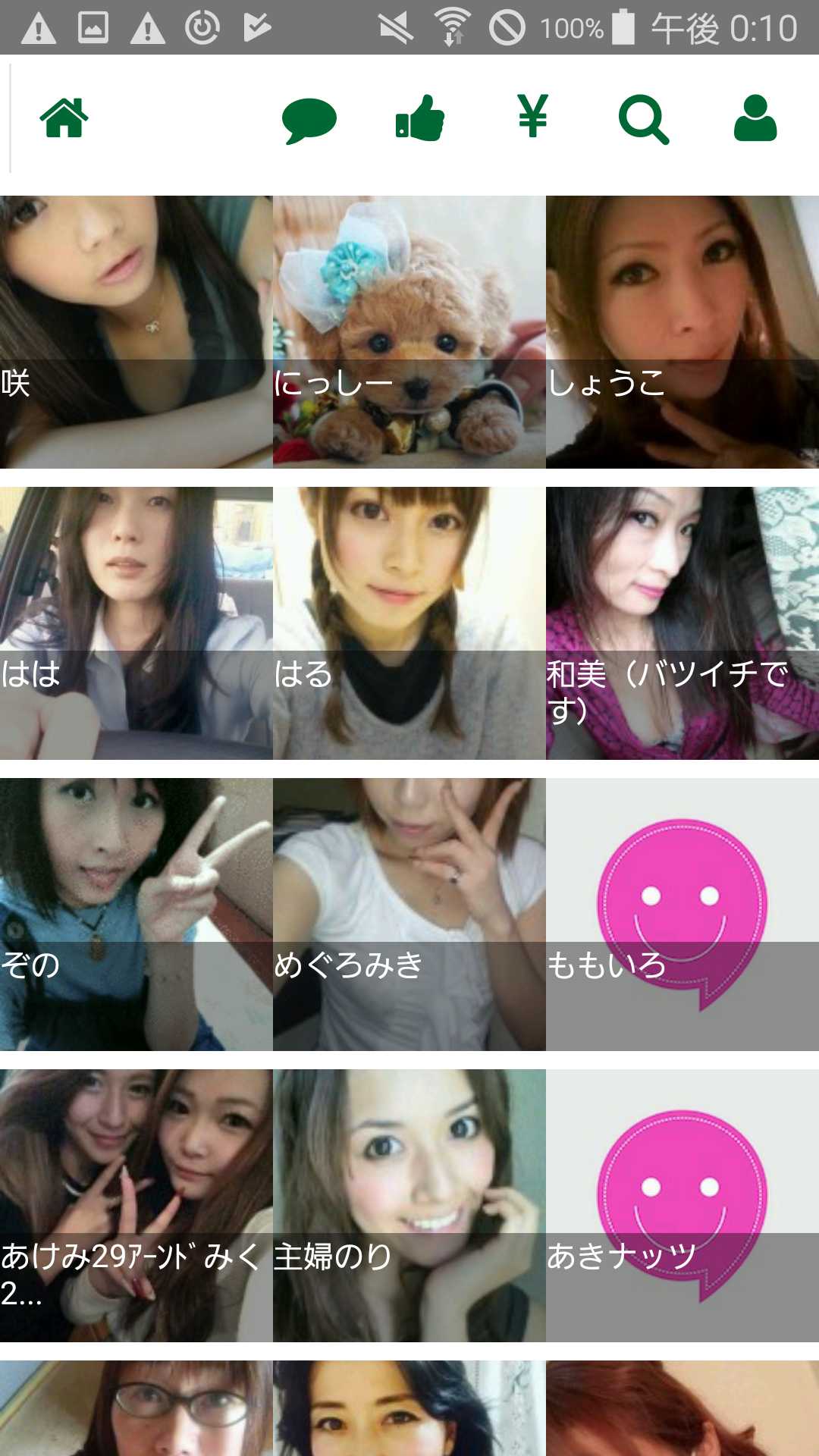
Task: Open the yen points icon
Action: (x=532, y=117)
